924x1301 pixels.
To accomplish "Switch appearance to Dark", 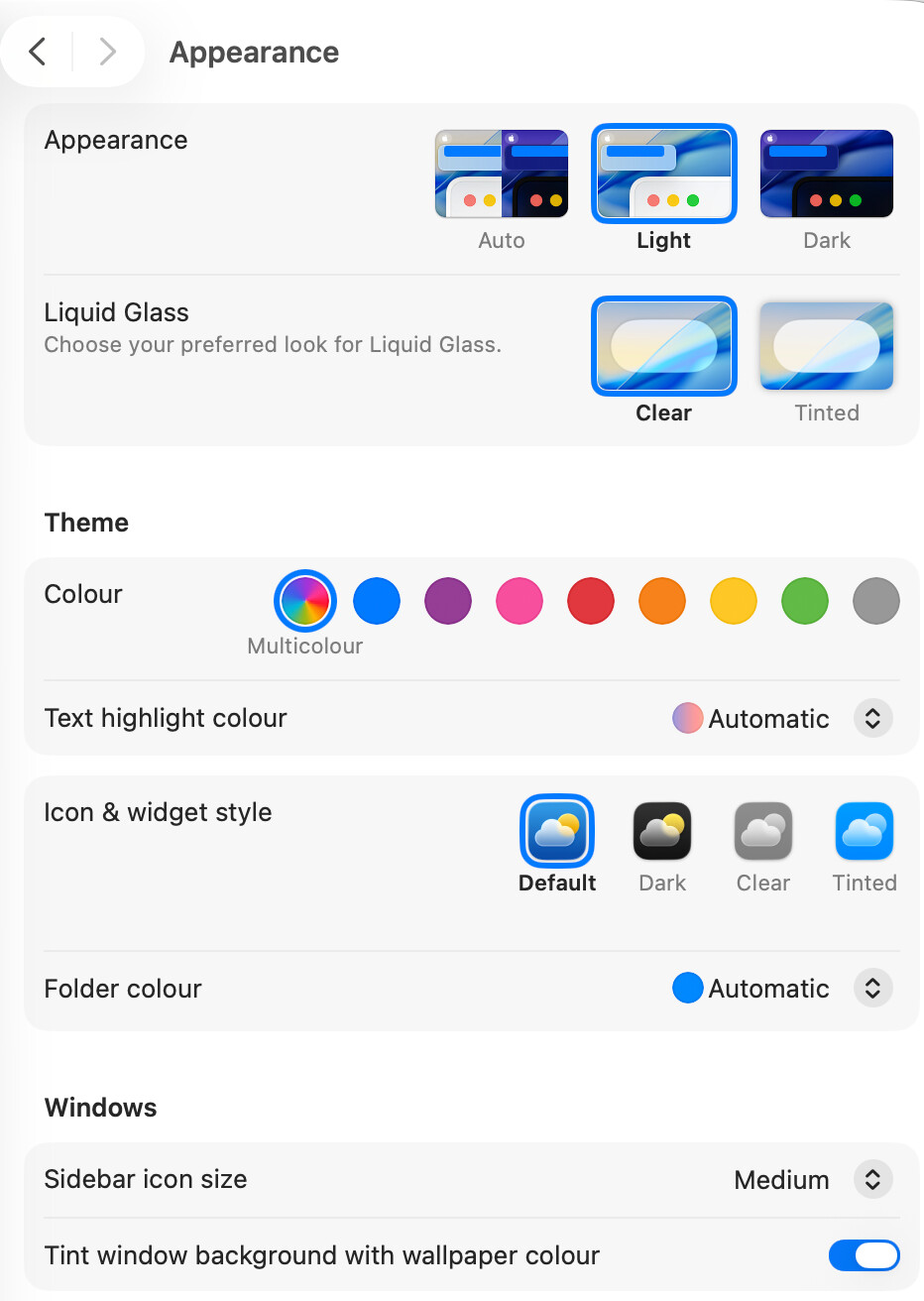I will pyautogui.click(x=827, y=175).
